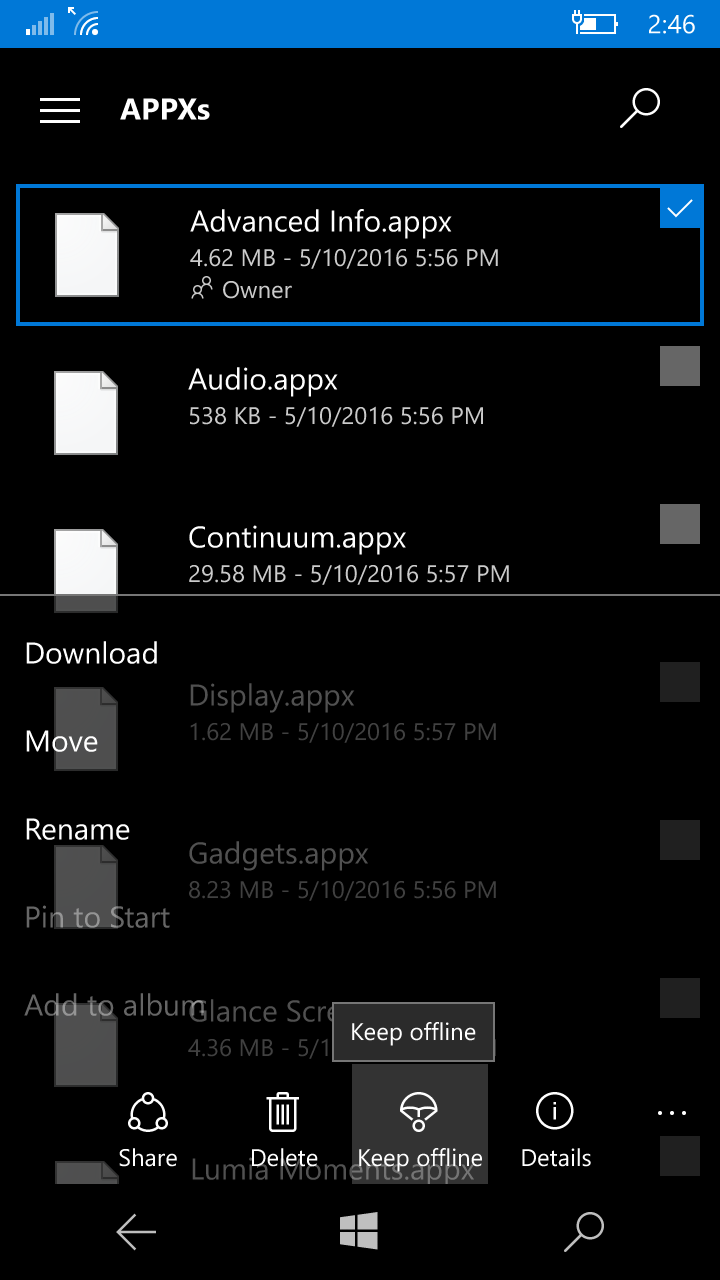The image size is (720, 1280).
Task: Choose Rename from the menu
Action: tap(77, 829)
